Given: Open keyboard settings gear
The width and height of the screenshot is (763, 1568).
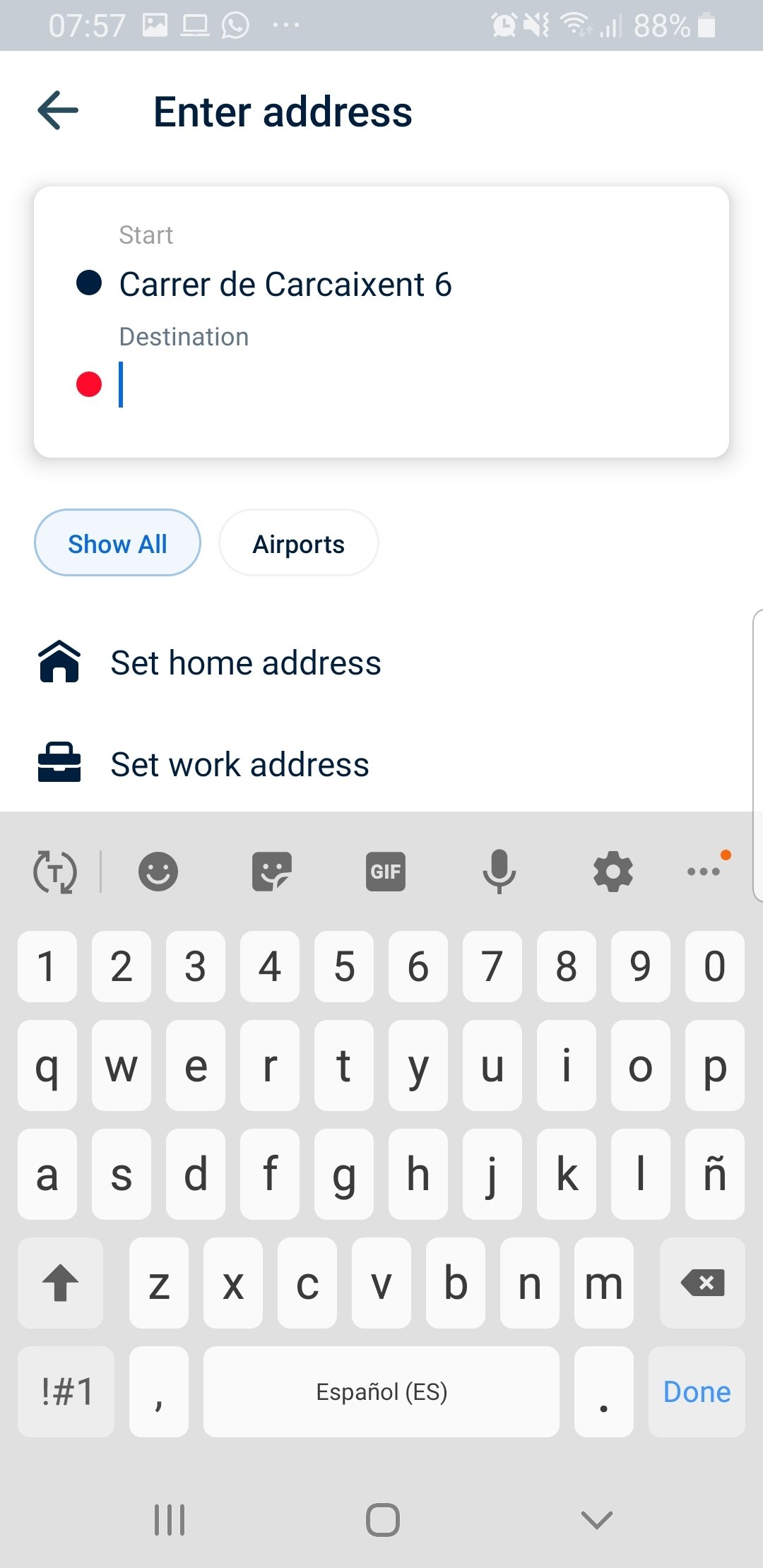Looking at the screenshot, I should click(x=613, y=872).
